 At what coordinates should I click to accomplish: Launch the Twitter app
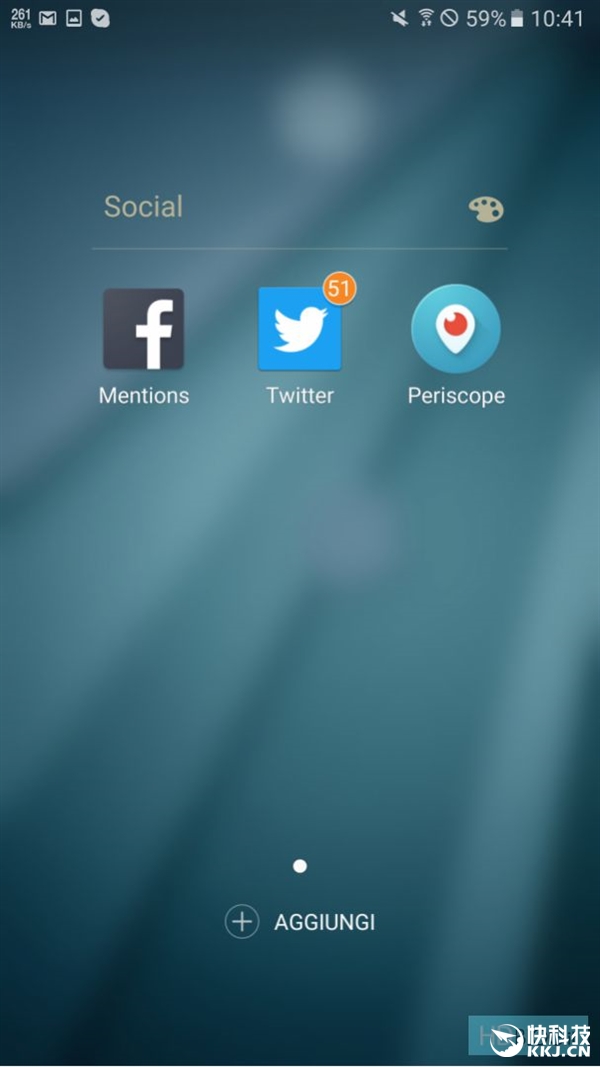(300, 330)
